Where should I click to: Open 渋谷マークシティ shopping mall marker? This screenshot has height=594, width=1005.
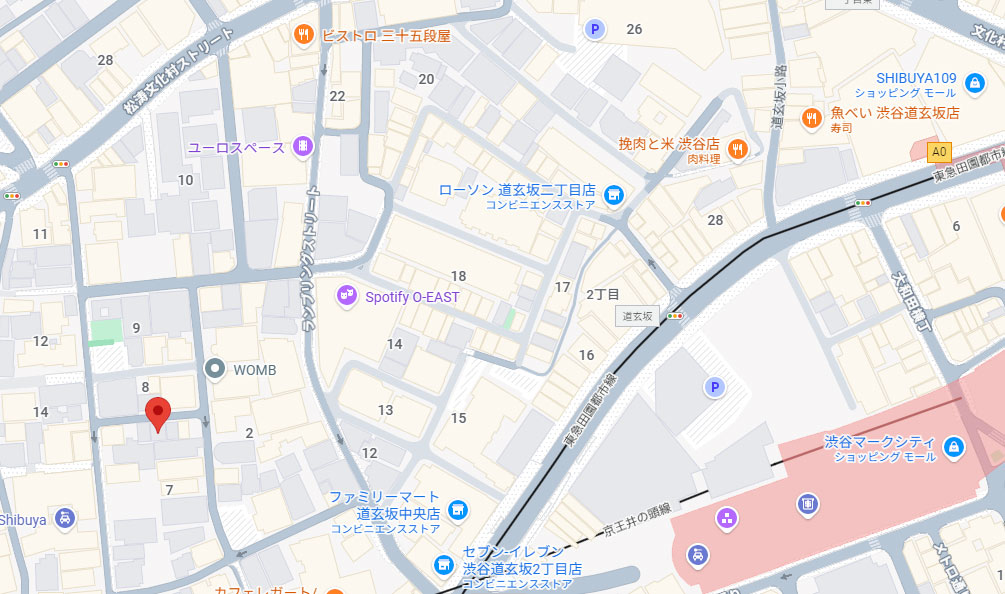pos(953,445)
